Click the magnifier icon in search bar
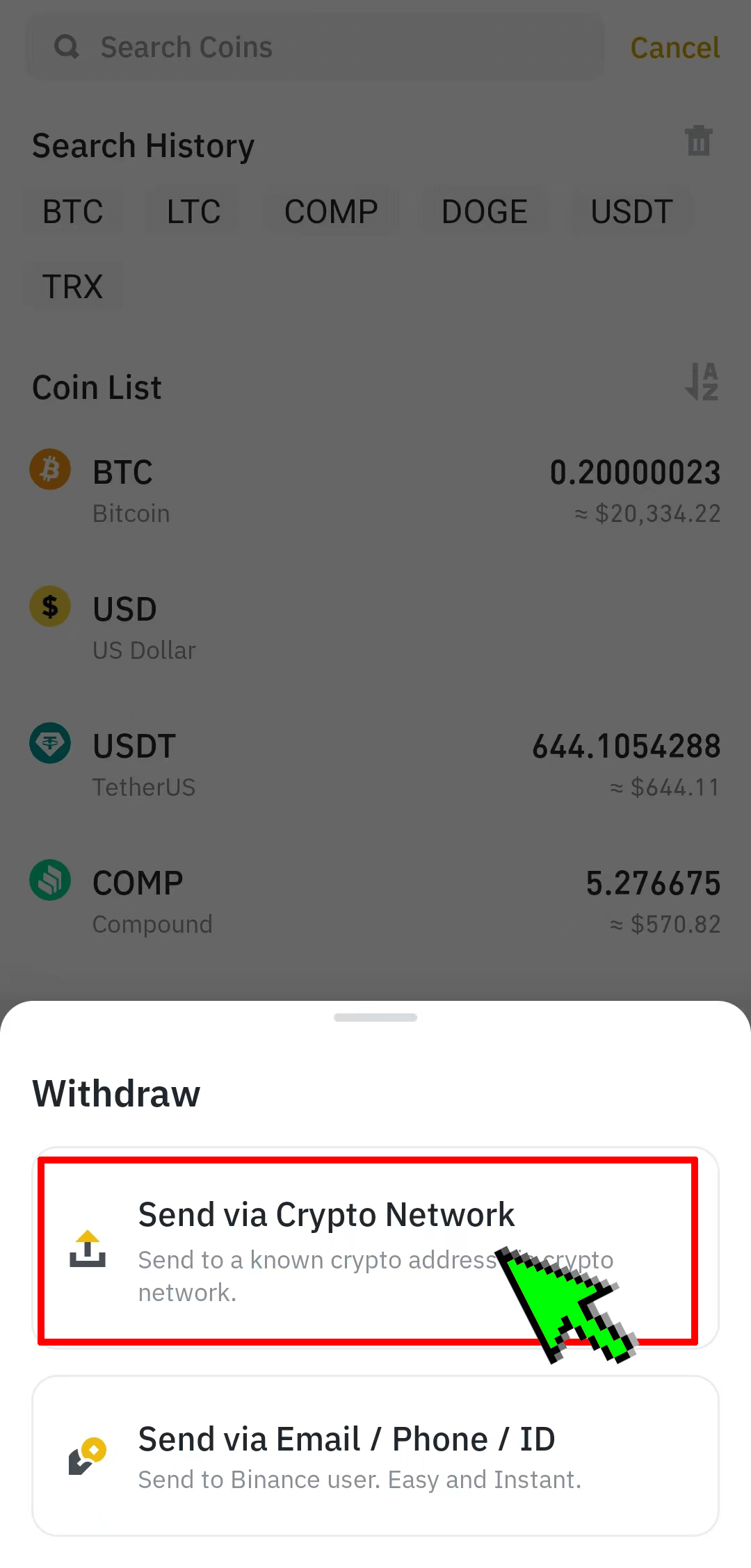The width and height of the screenshot is (751, 1568). tap(66, 47)
